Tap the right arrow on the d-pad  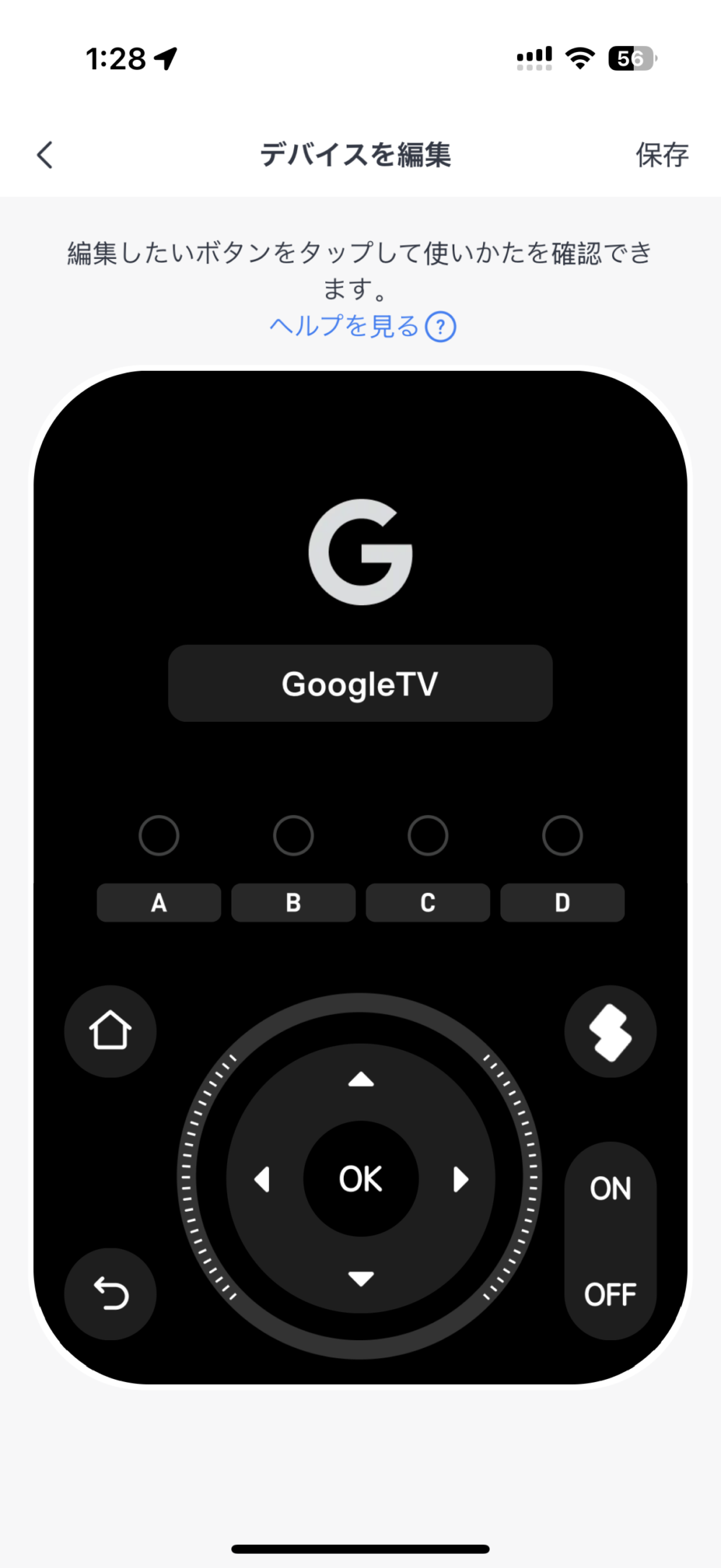460,1179
